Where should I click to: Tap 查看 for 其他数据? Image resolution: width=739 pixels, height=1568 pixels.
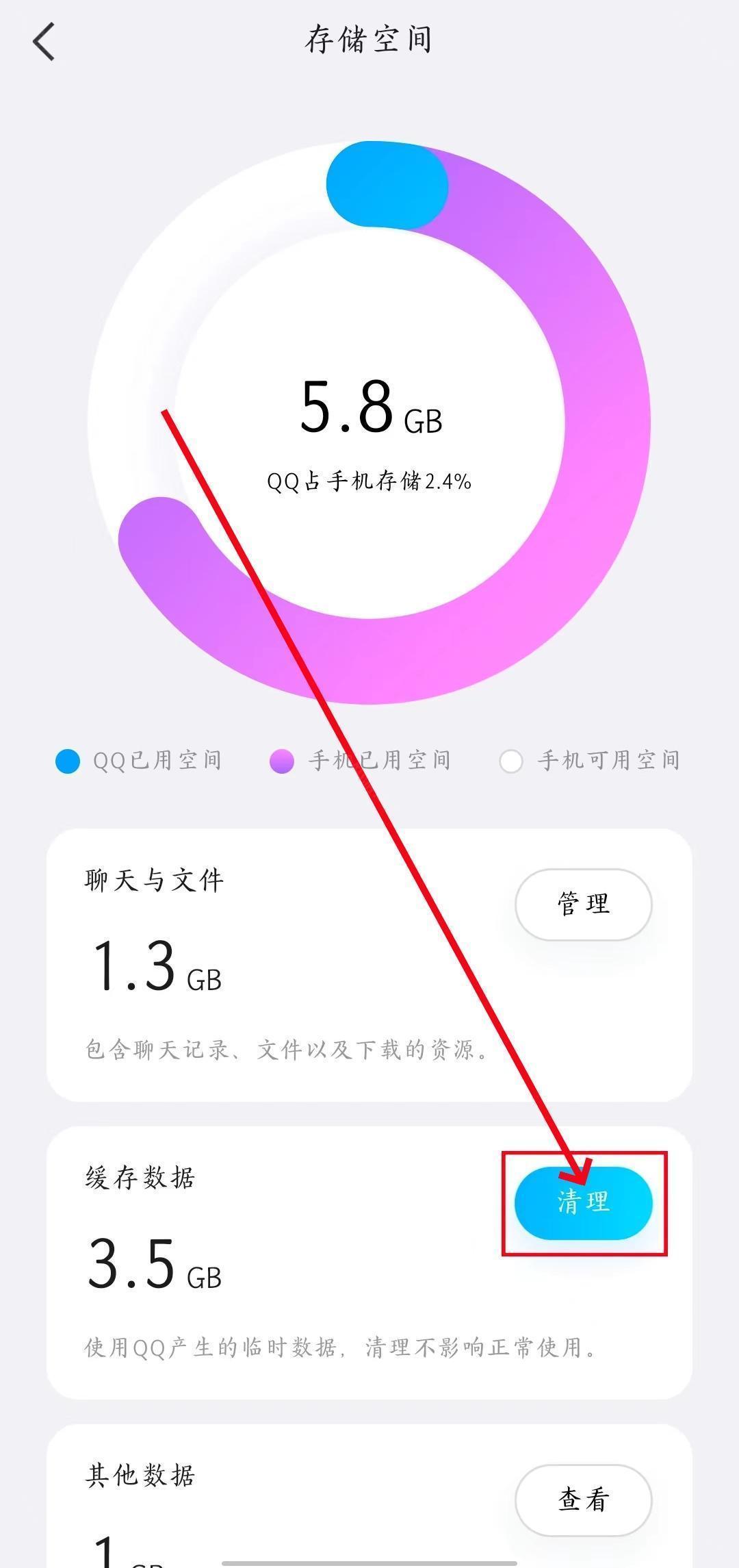click(583, 1500)
